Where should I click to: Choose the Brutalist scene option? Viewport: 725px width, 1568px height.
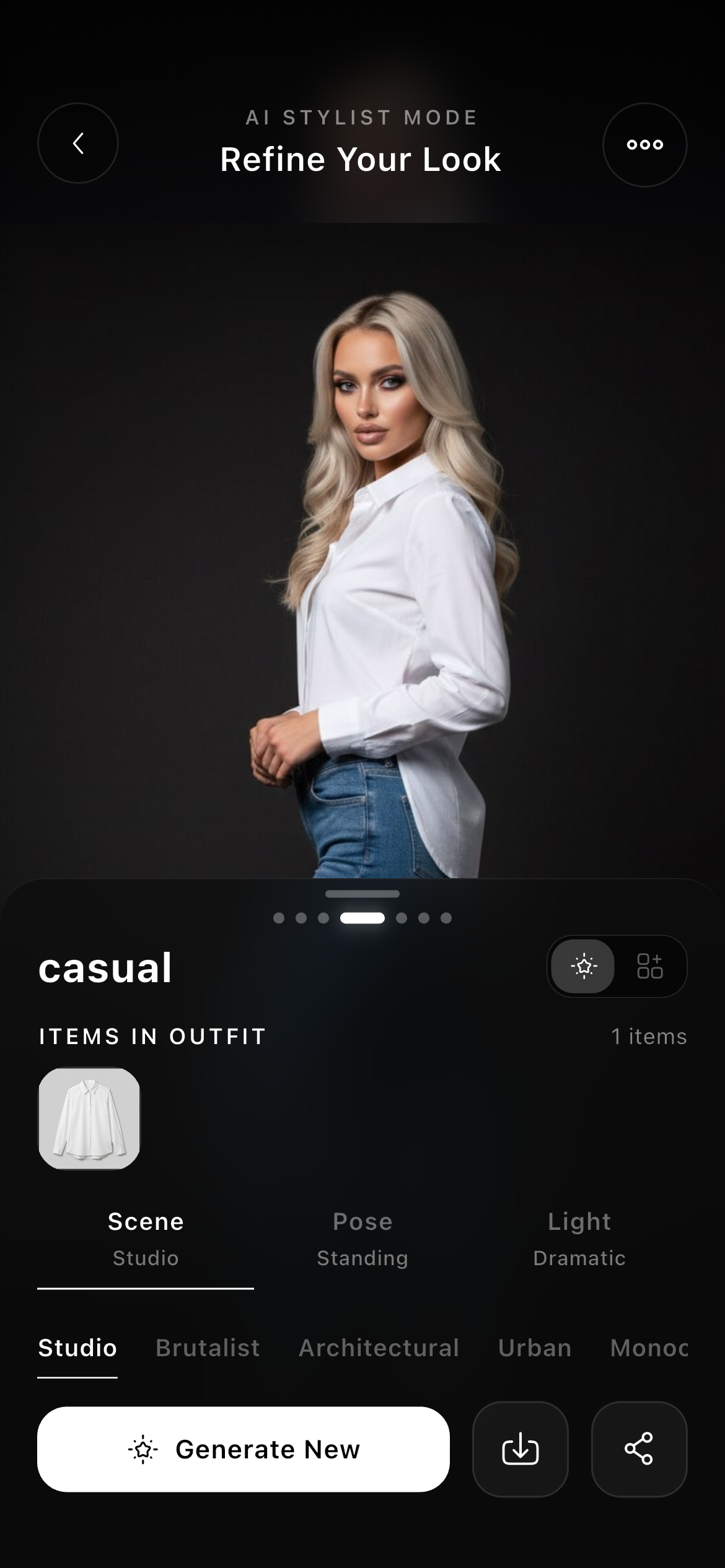click(x=208, y=1348)
